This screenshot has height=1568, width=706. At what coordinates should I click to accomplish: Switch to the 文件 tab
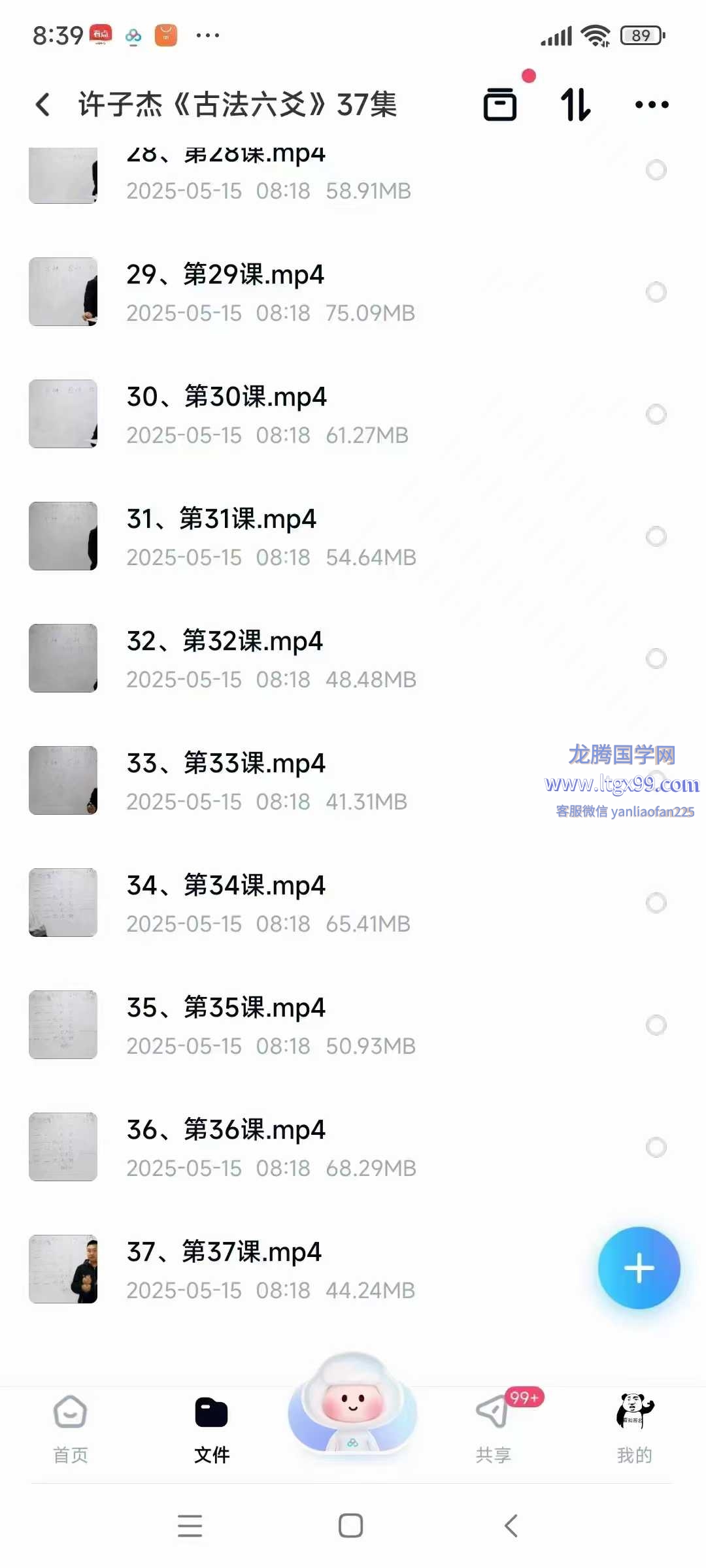tap(212, 1428)
